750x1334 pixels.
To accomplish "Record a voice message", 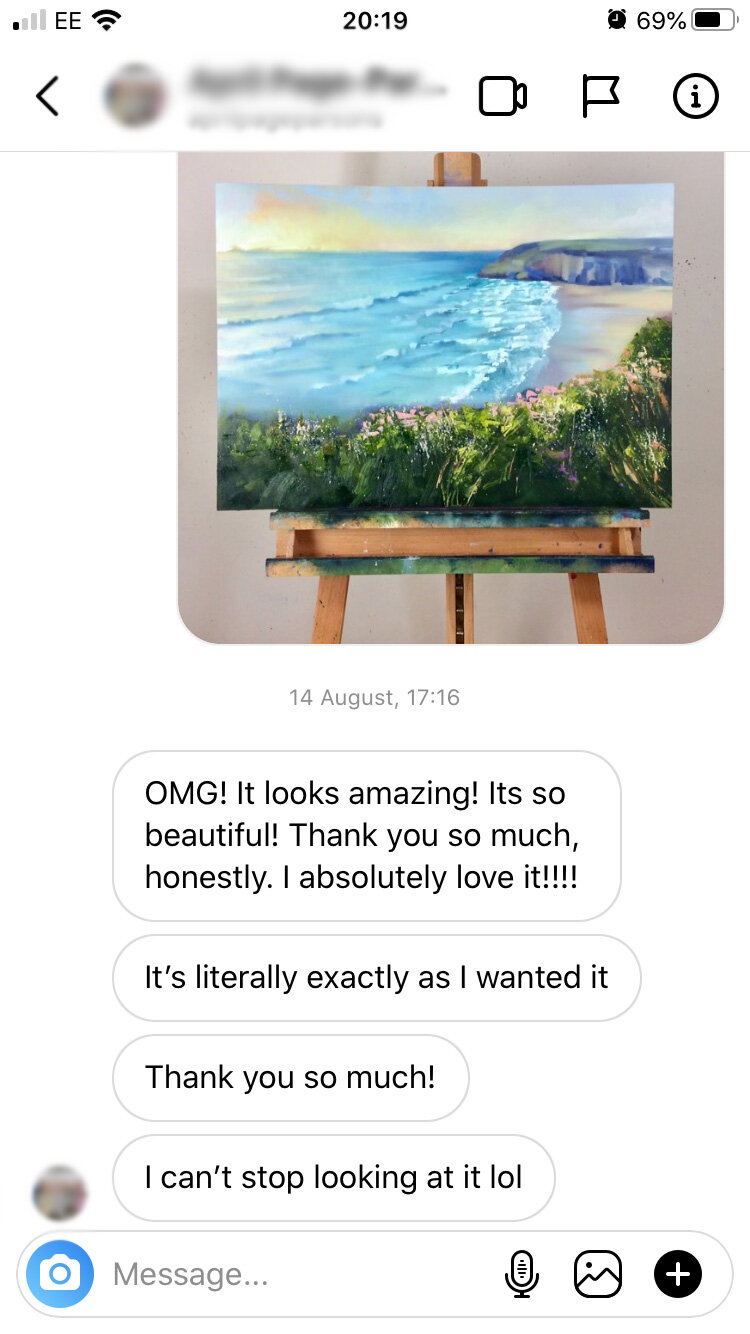I will 521,1274.
